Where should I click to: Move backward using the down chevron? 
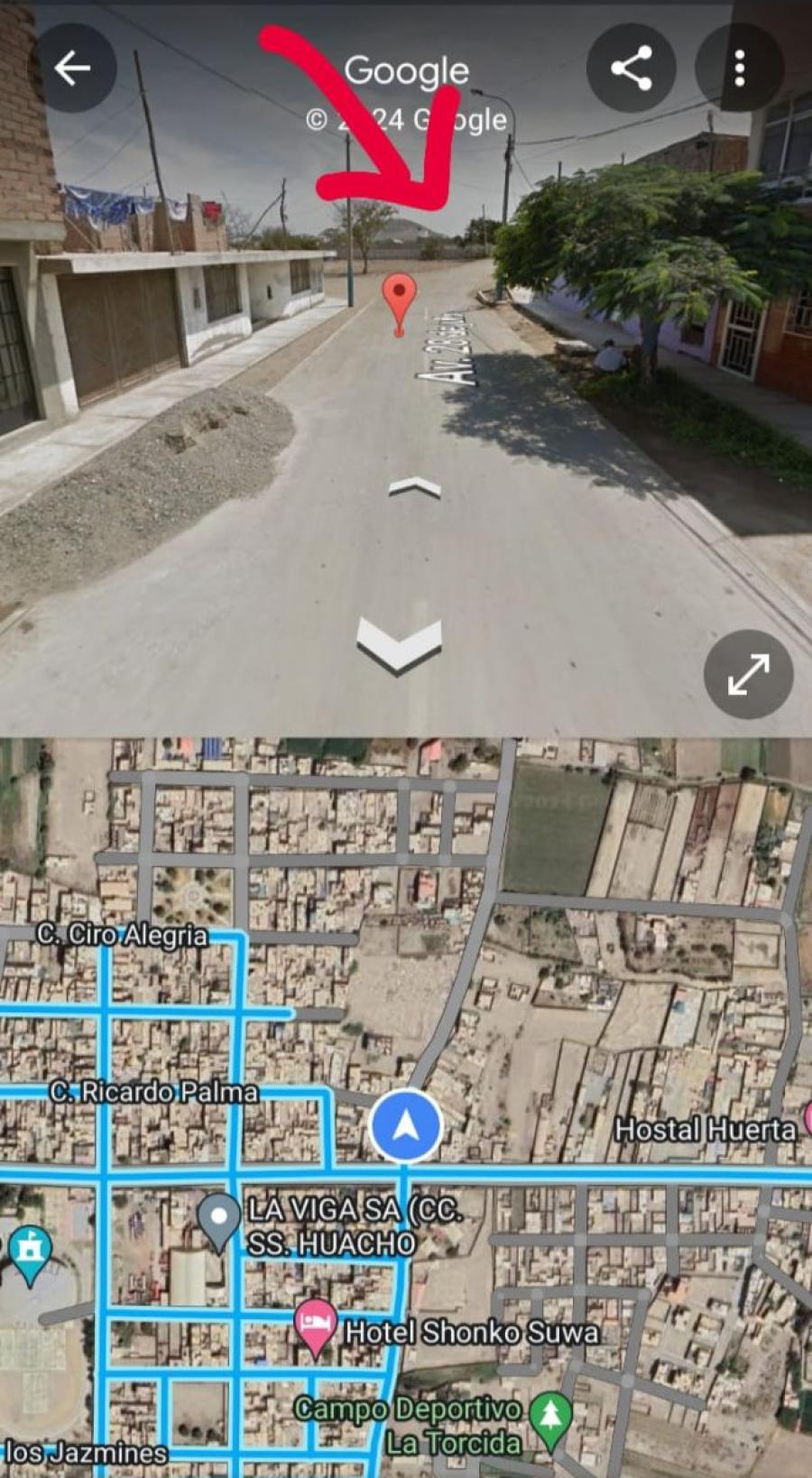point(399,645)
